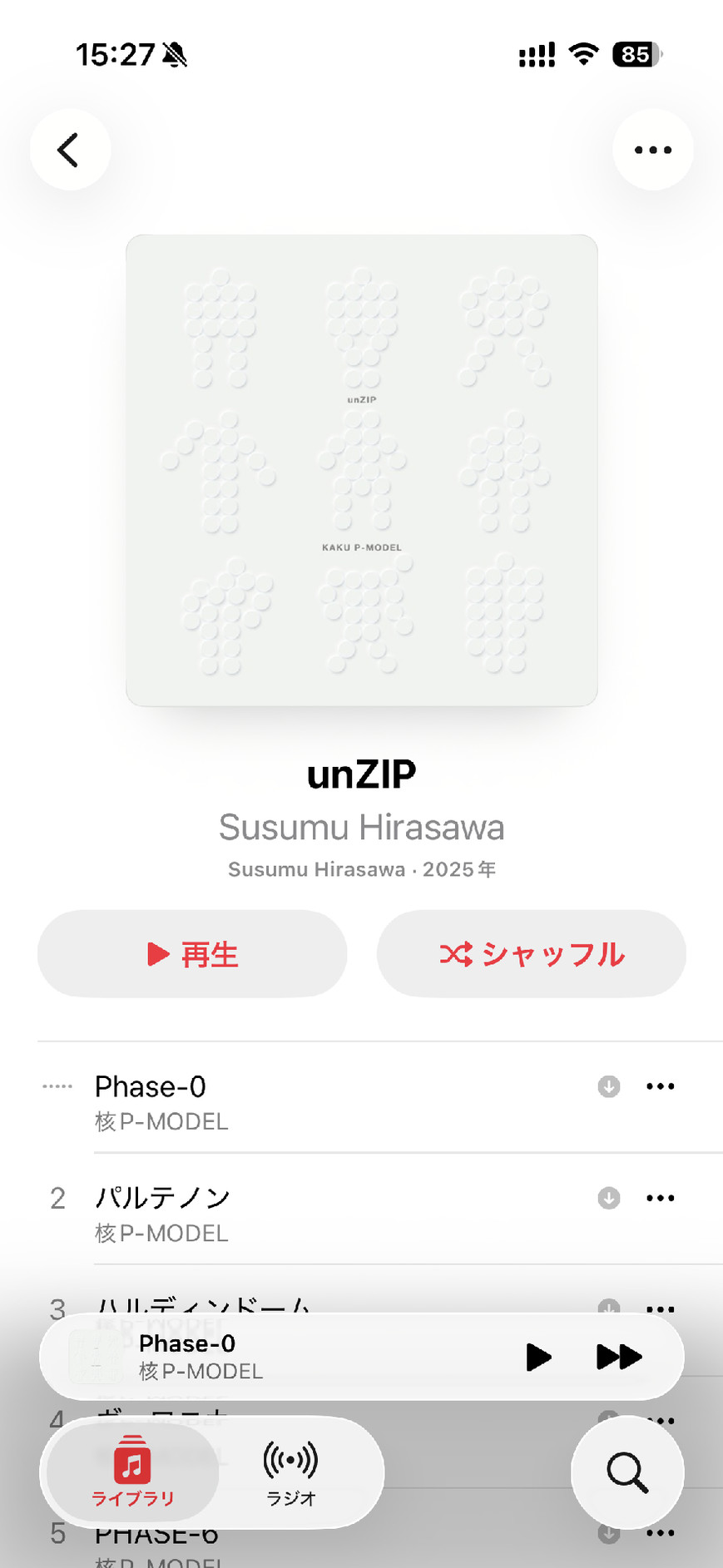Open Susumu Hirasawa artist page
723x1568 pixels.
pos(361,828)
